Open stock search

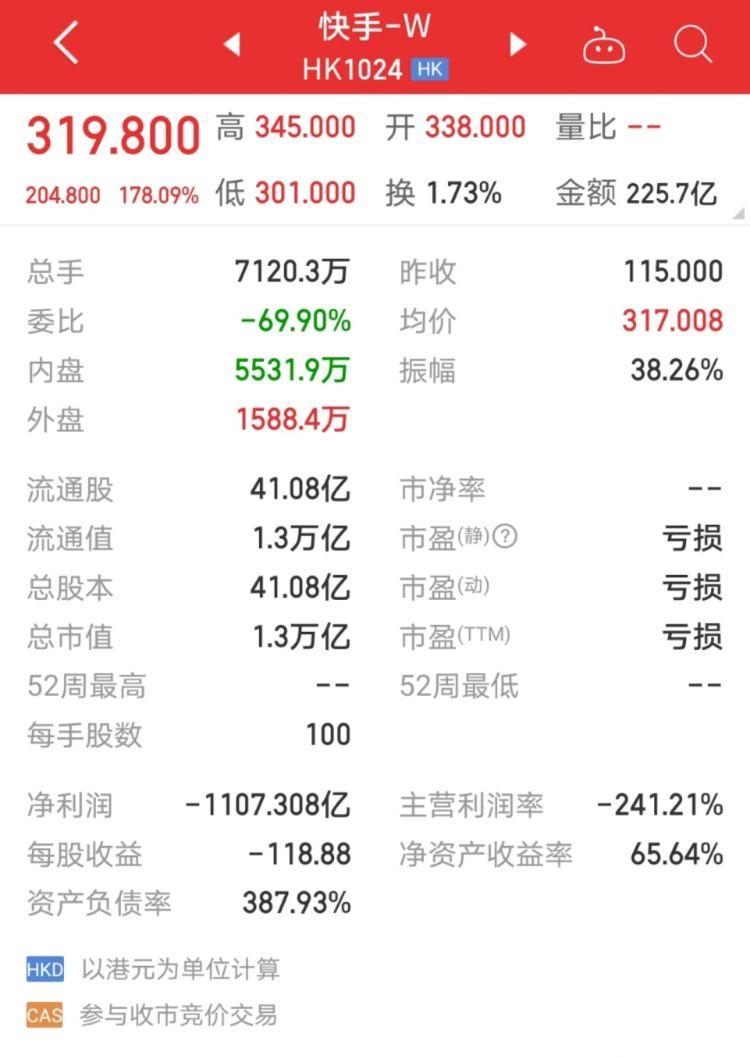click(x=692, y=44)
